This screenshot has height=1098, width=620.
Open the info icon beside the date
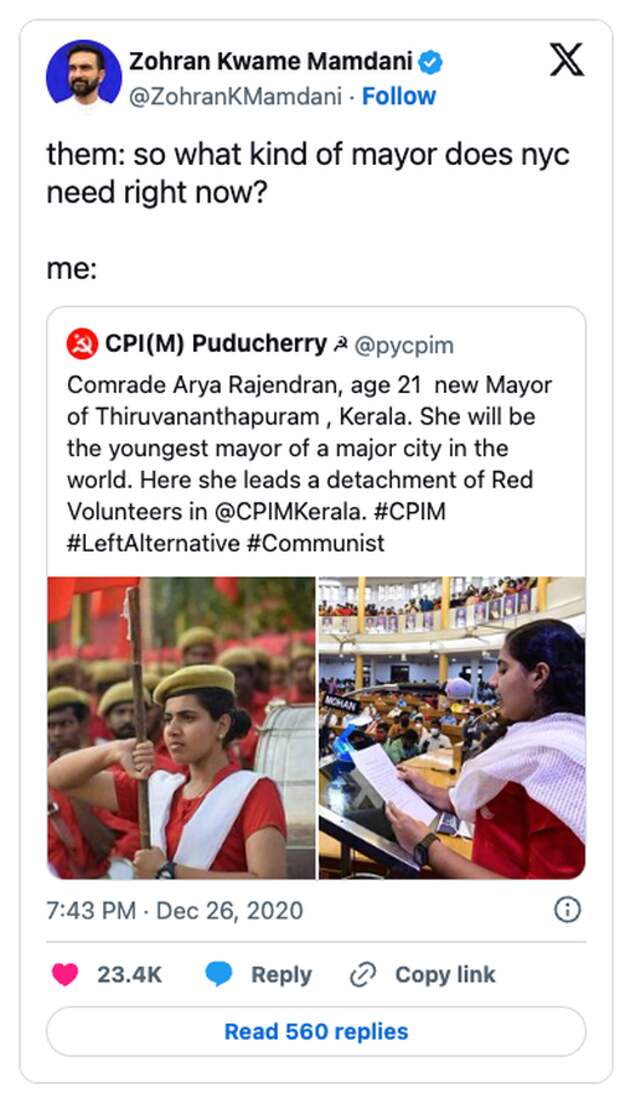(567, 910)
